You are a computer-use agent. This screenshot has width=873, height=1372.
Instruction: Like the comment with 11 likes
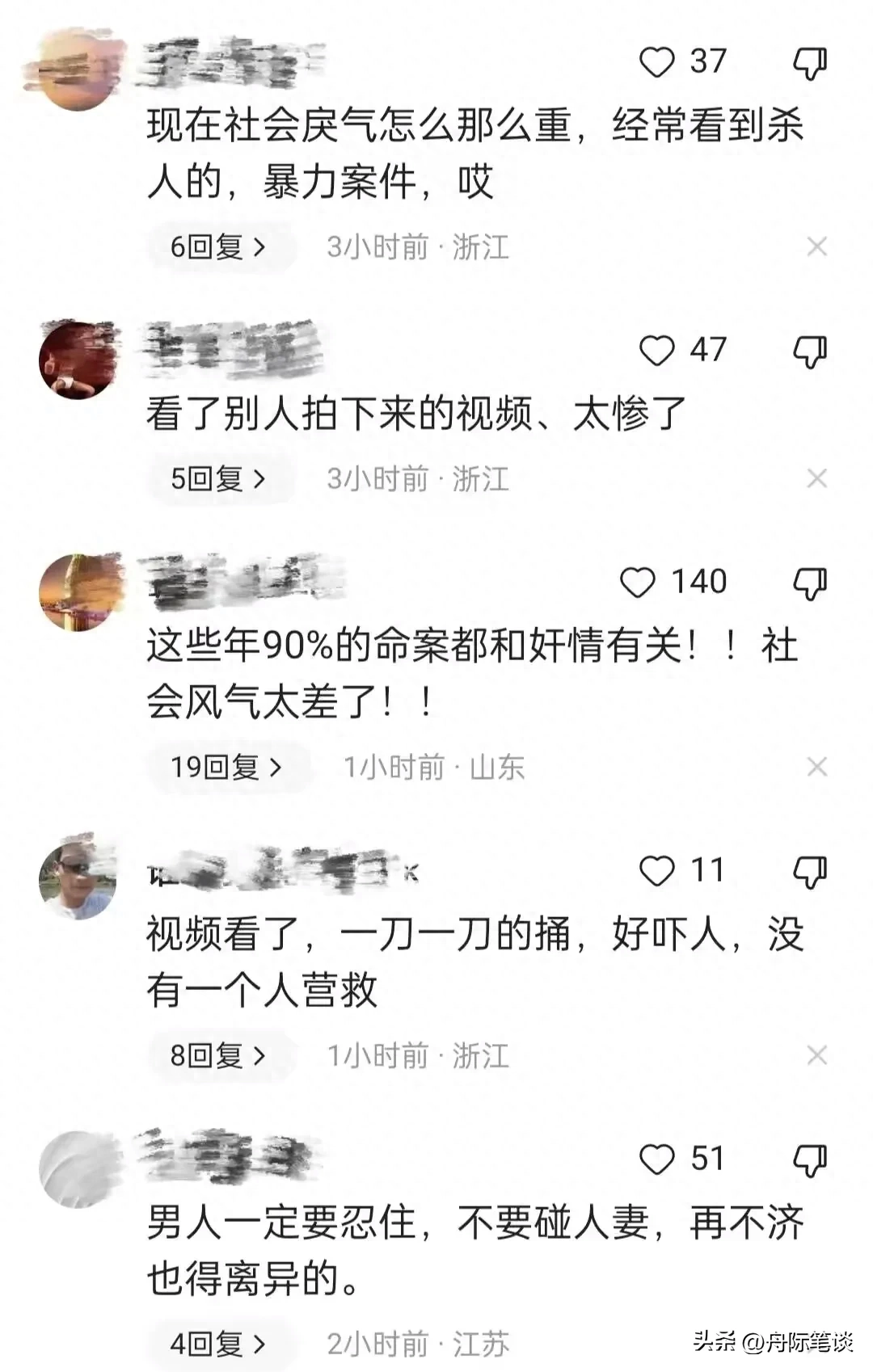tap(656, 871)
